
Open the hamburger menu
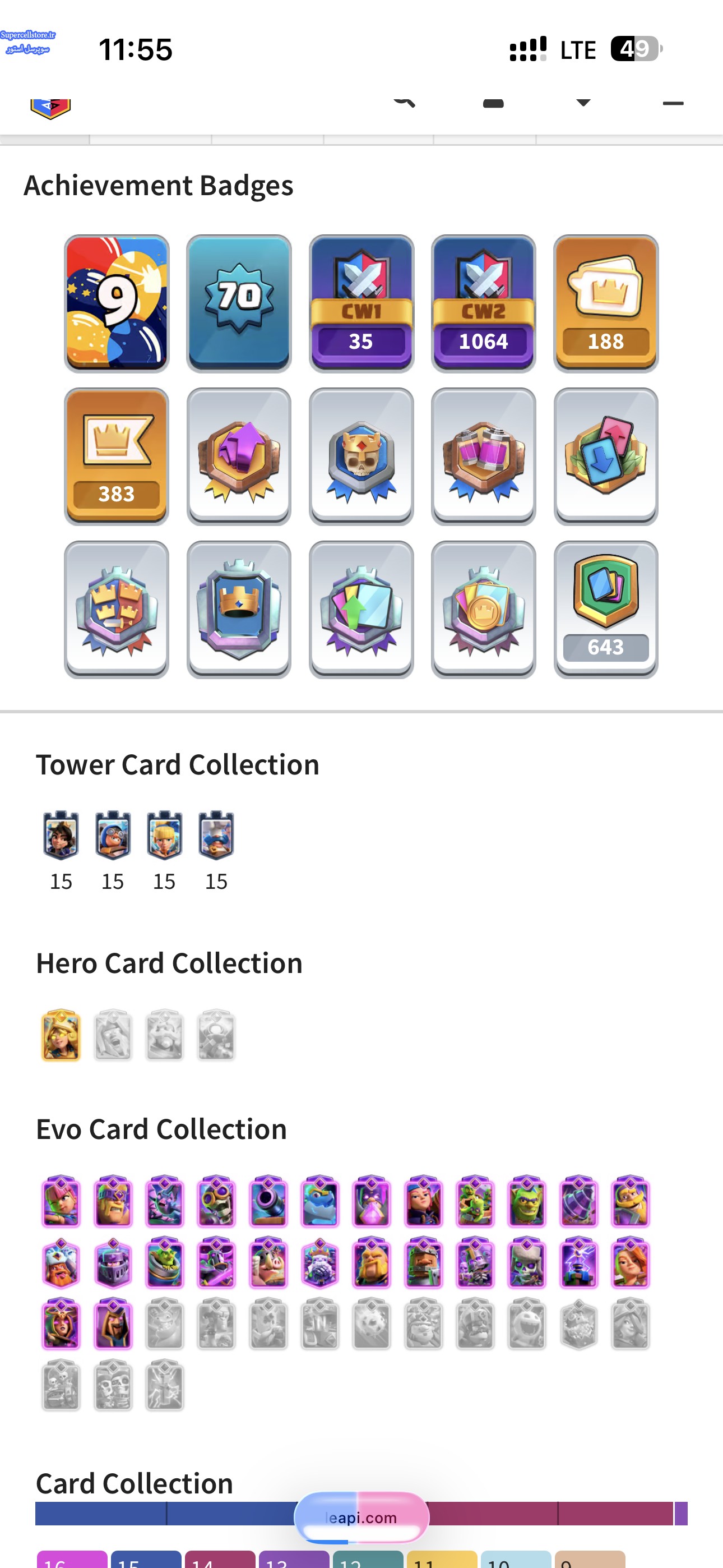pyautogui.click(x=673, y=104)
